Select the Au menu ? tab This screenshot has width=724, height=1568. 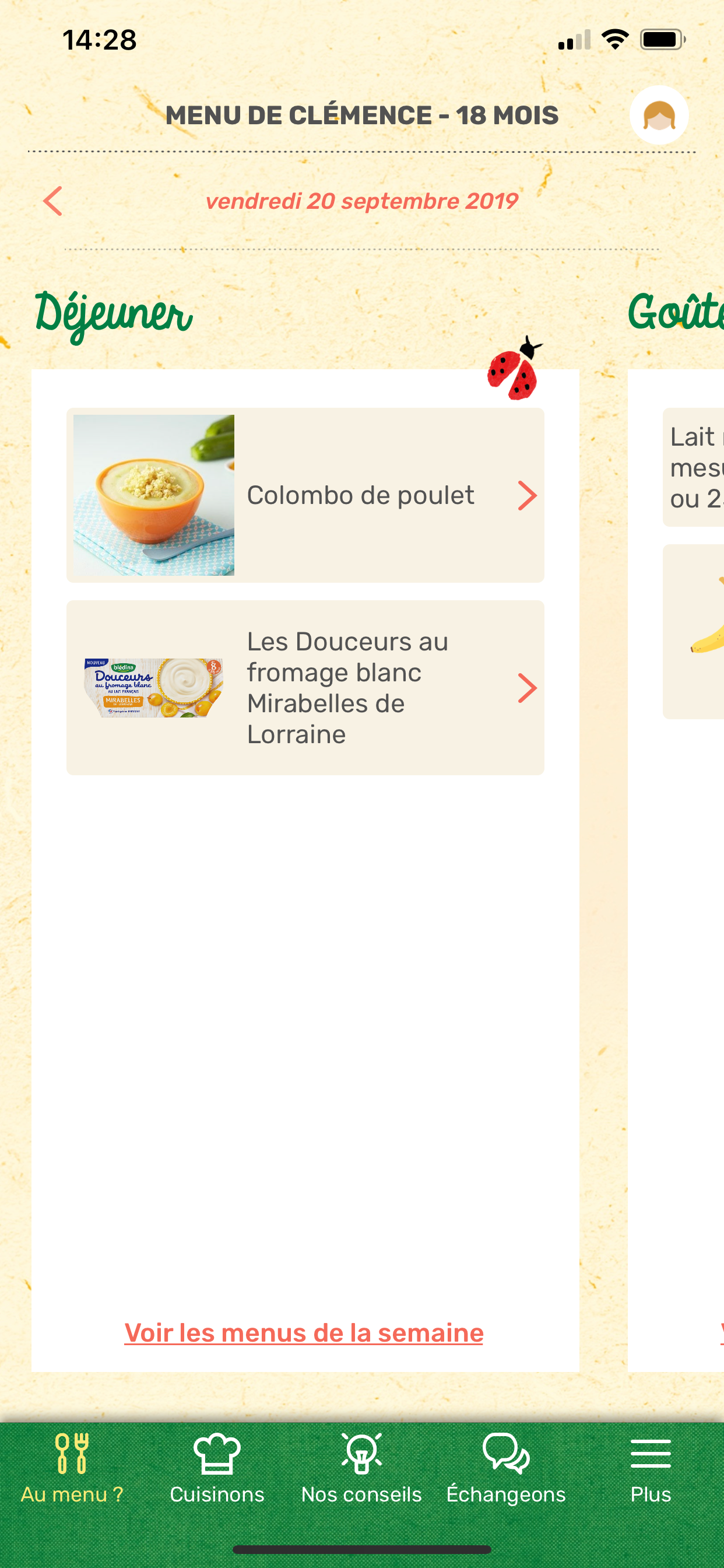72,1469
